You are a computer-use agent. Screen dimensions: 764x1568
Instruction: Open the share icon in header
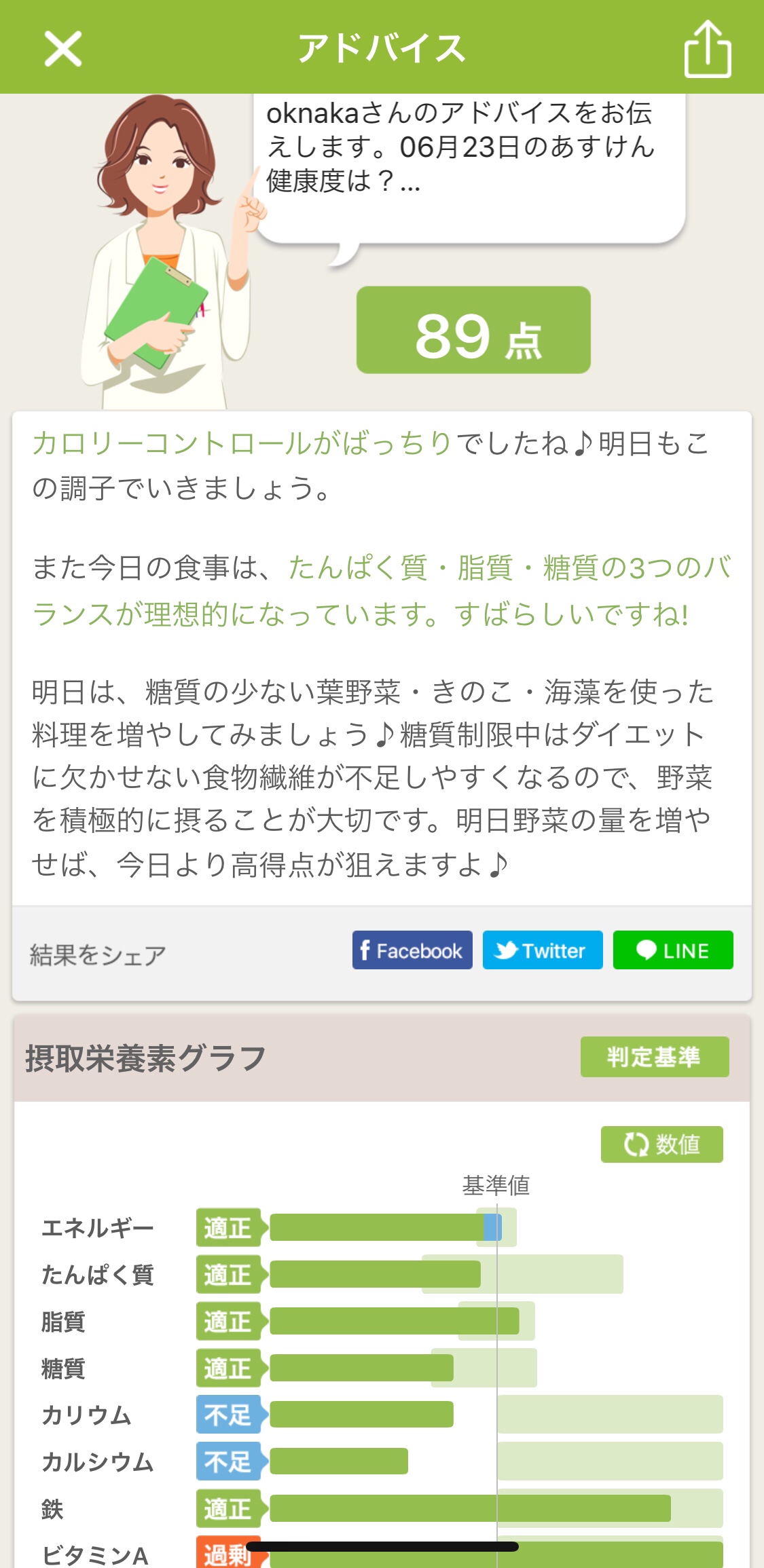coord(707,49)
